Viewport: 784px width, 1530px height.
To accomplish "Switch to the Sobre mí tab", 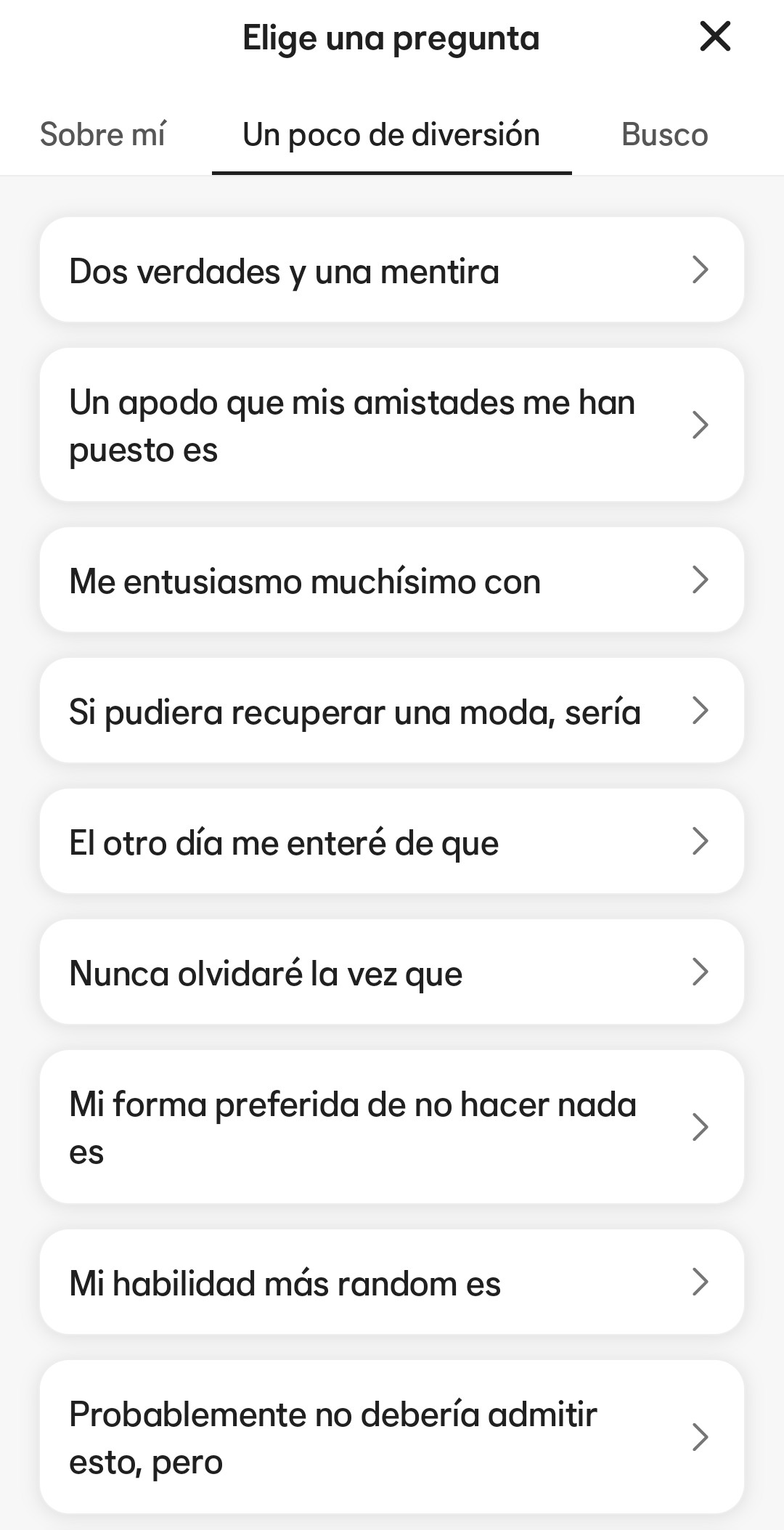I will [x=102, y=135].
